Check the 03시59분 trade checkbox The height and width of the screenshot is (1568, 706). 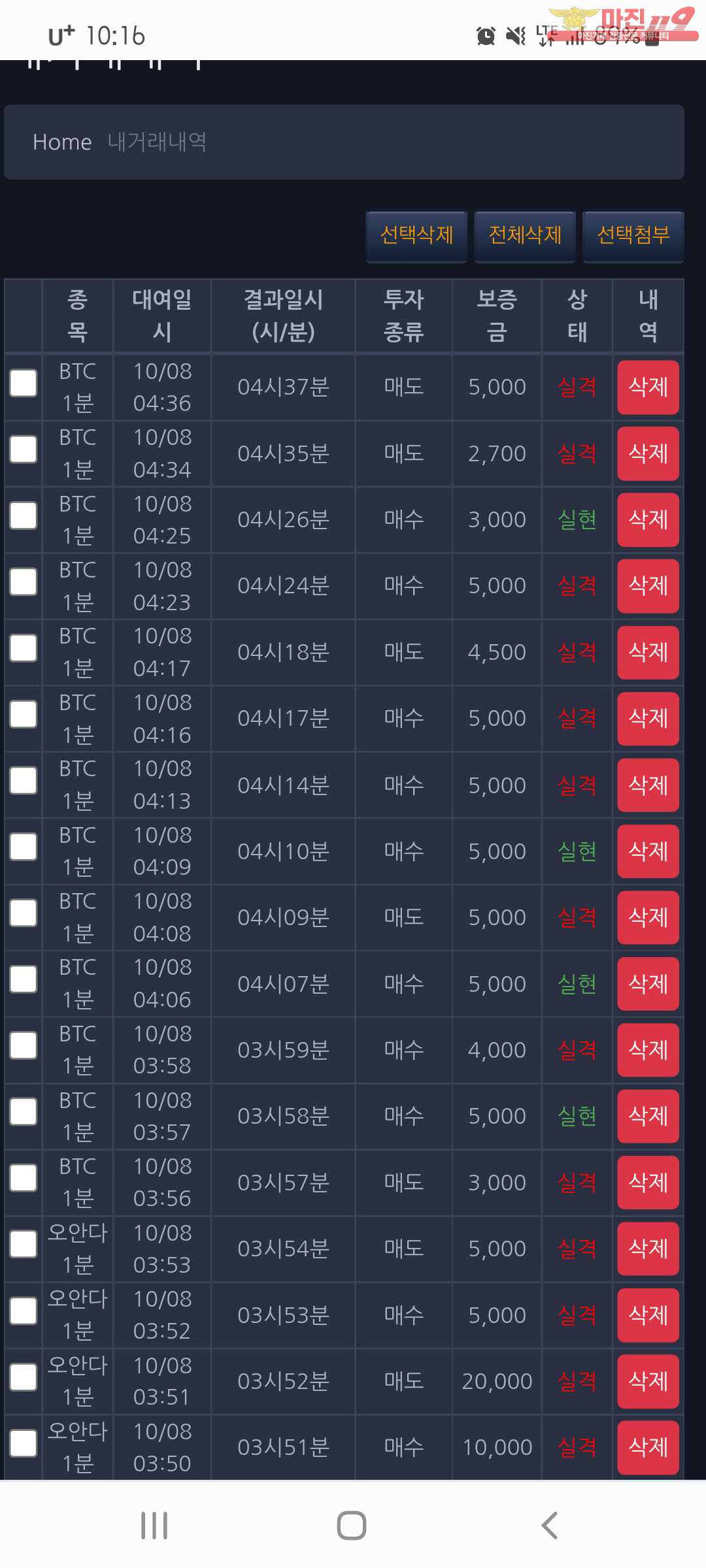(24, 1045)
